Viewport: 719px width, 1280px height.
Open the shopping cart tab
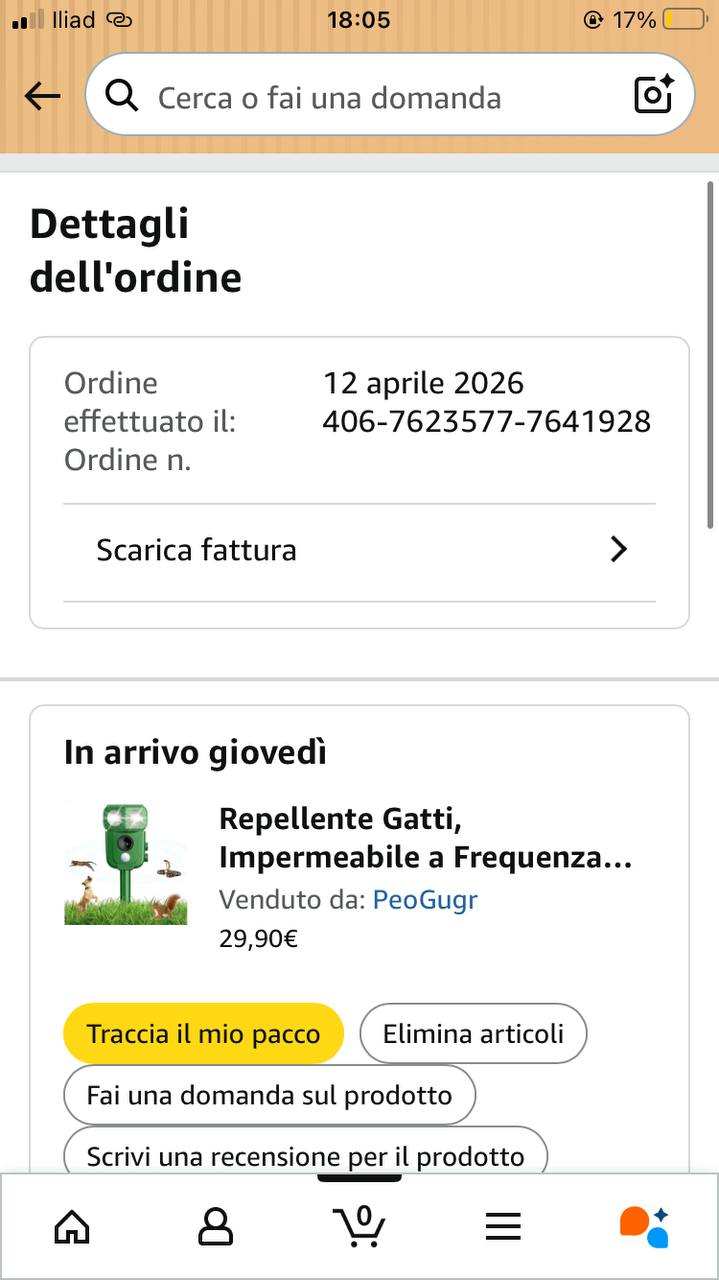point(359,1226)
